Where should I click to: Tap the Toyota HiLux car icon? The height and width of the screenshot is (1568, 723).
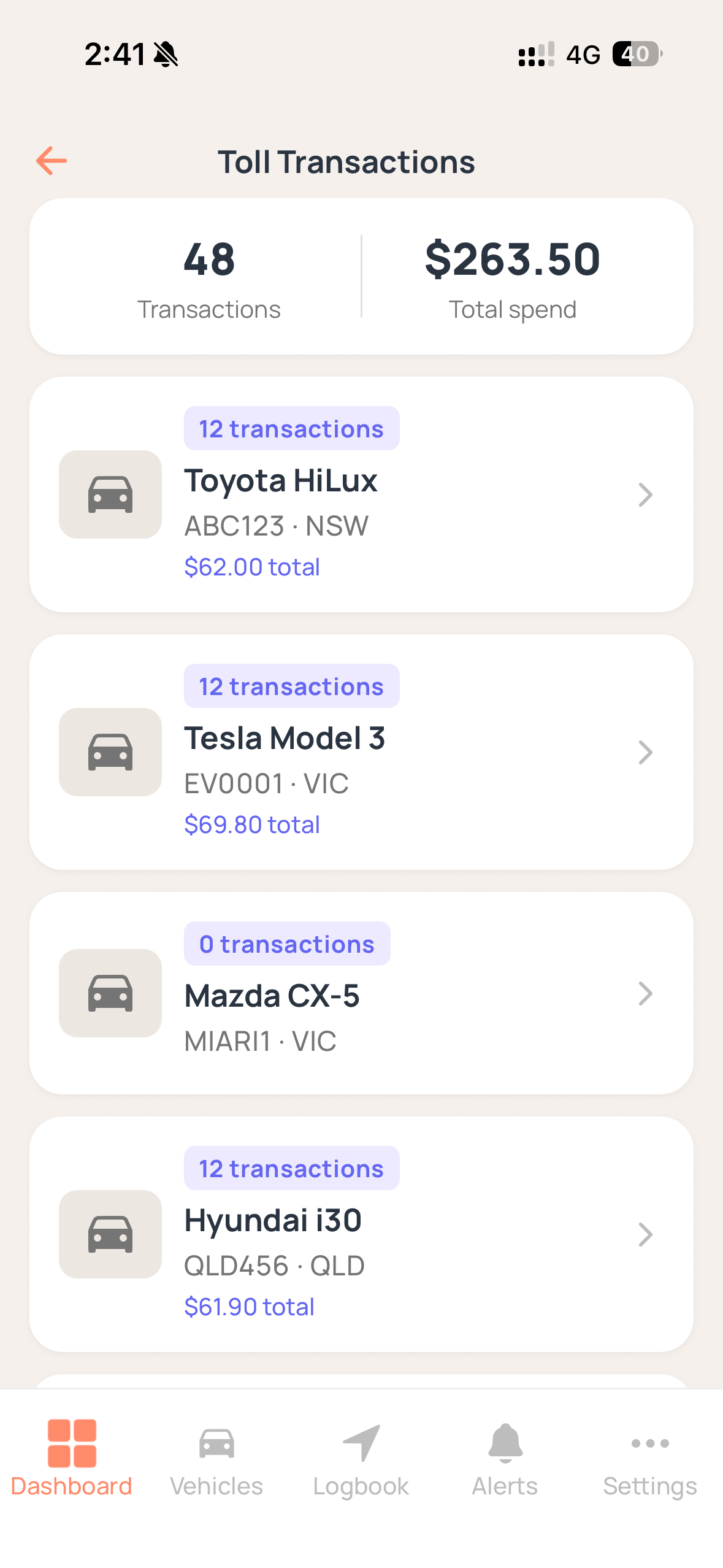[110, 494]
